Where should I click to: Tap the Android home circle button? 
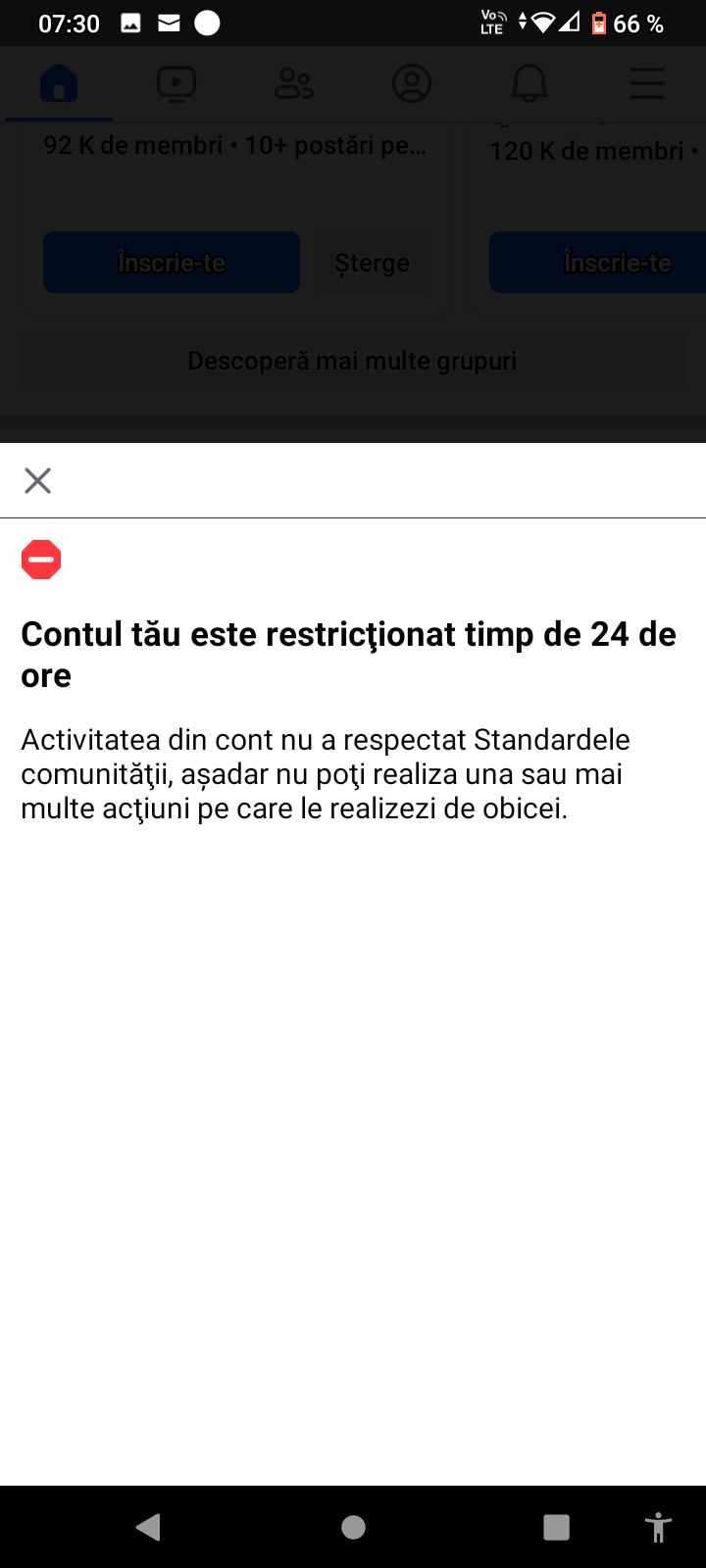pos(352,1526)
